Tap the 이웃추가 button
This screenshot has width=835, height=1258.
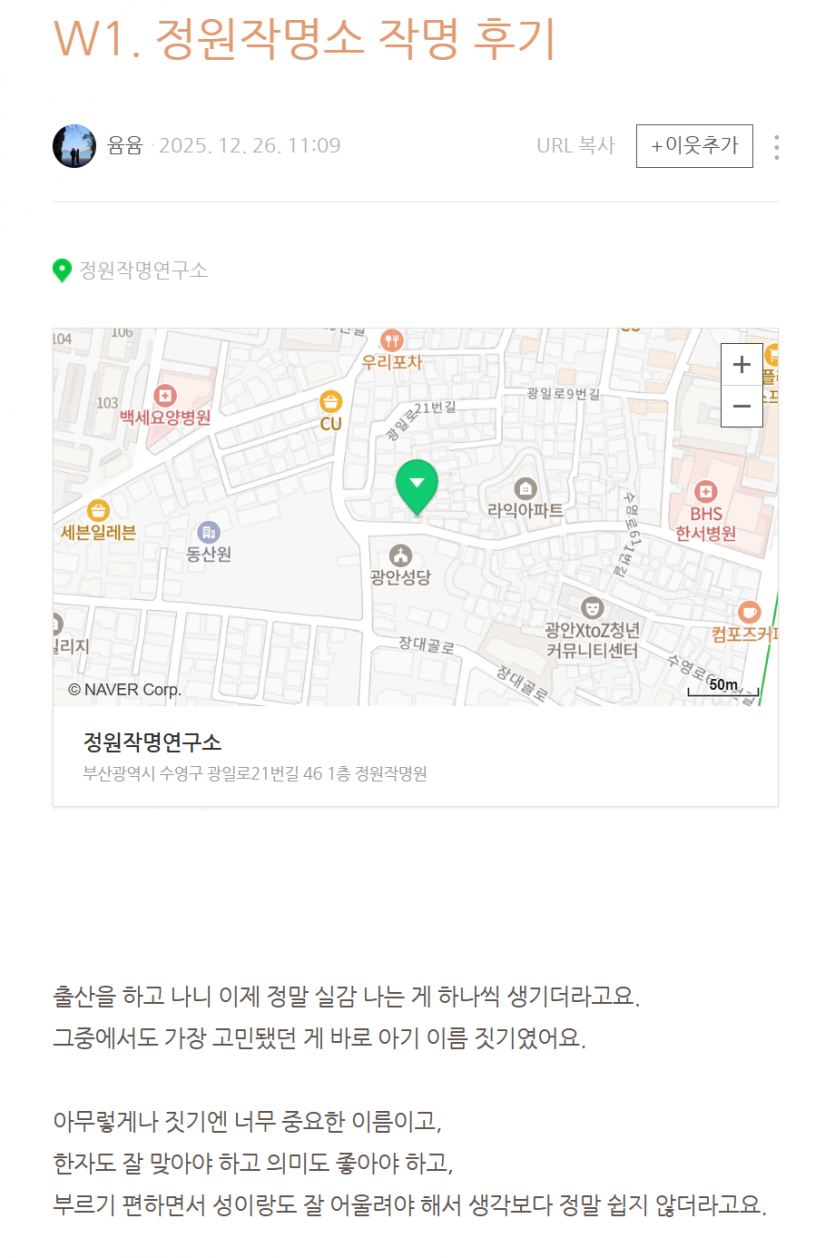694,146
